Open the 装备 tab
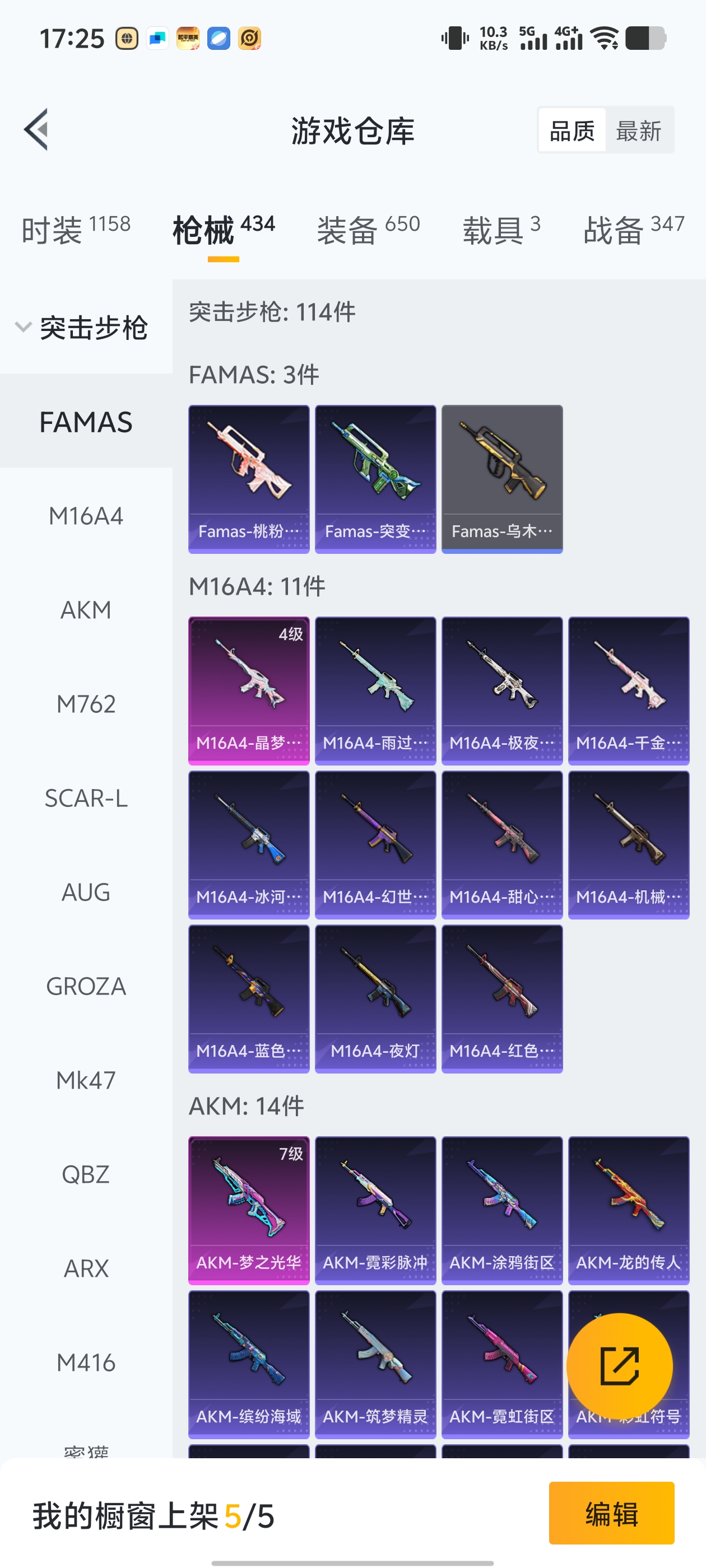This screenshot has height=1568, width=706. coord(368,230)
